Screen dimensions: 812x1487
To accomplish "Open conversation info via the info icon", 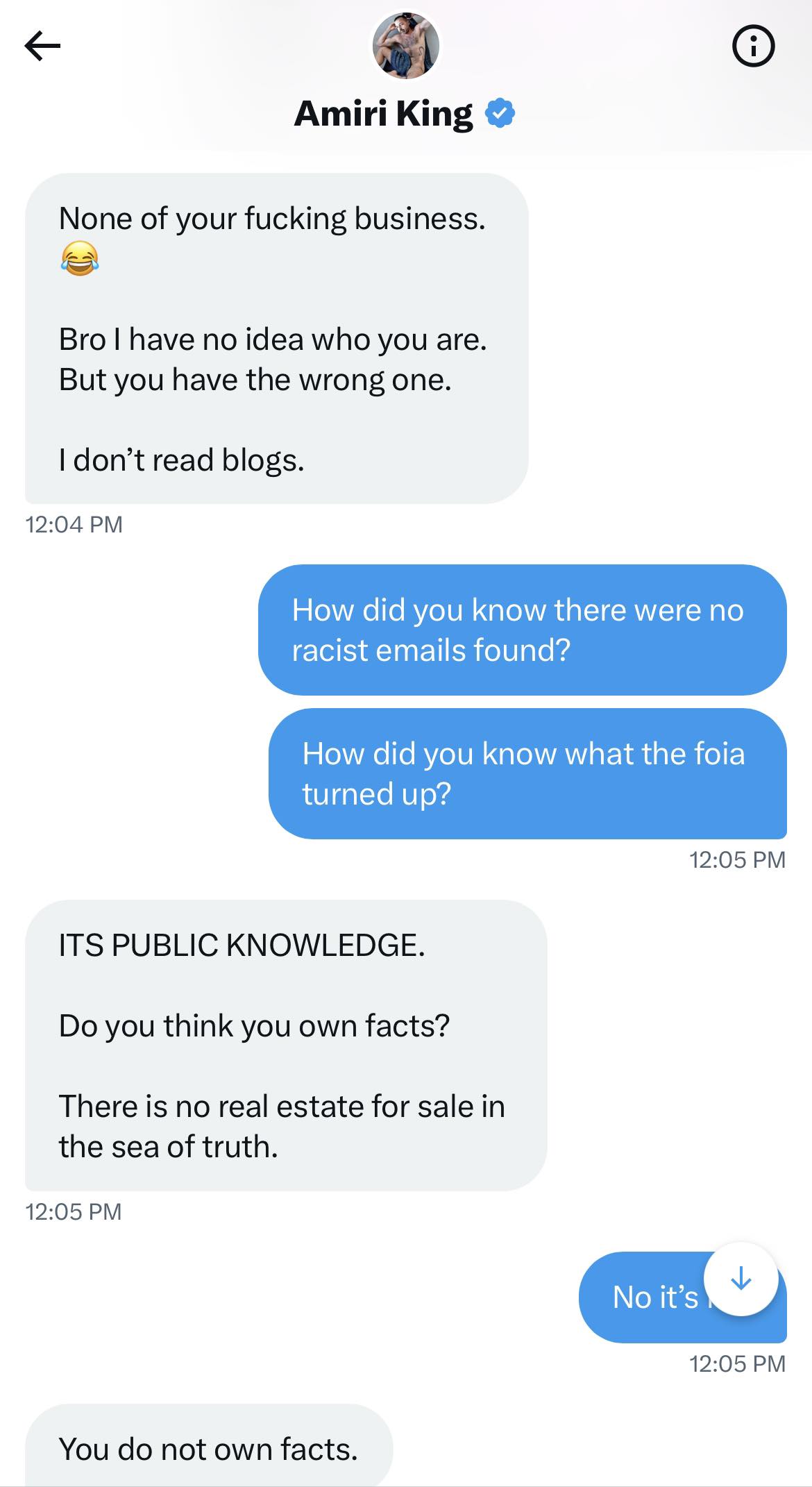I will [x=753, y=47].
